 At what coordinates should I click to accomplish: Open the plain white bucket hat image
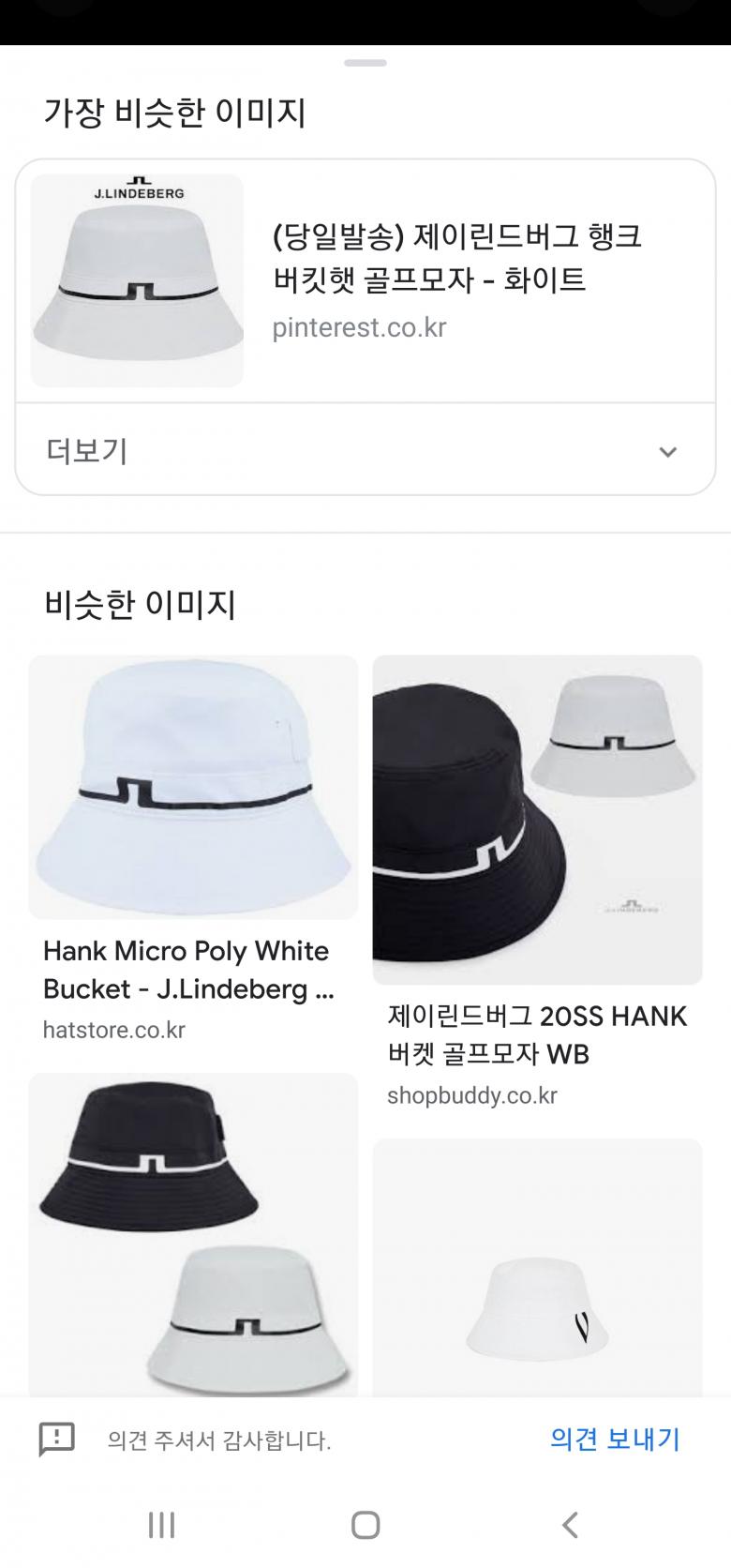[x=537, y=1266]
